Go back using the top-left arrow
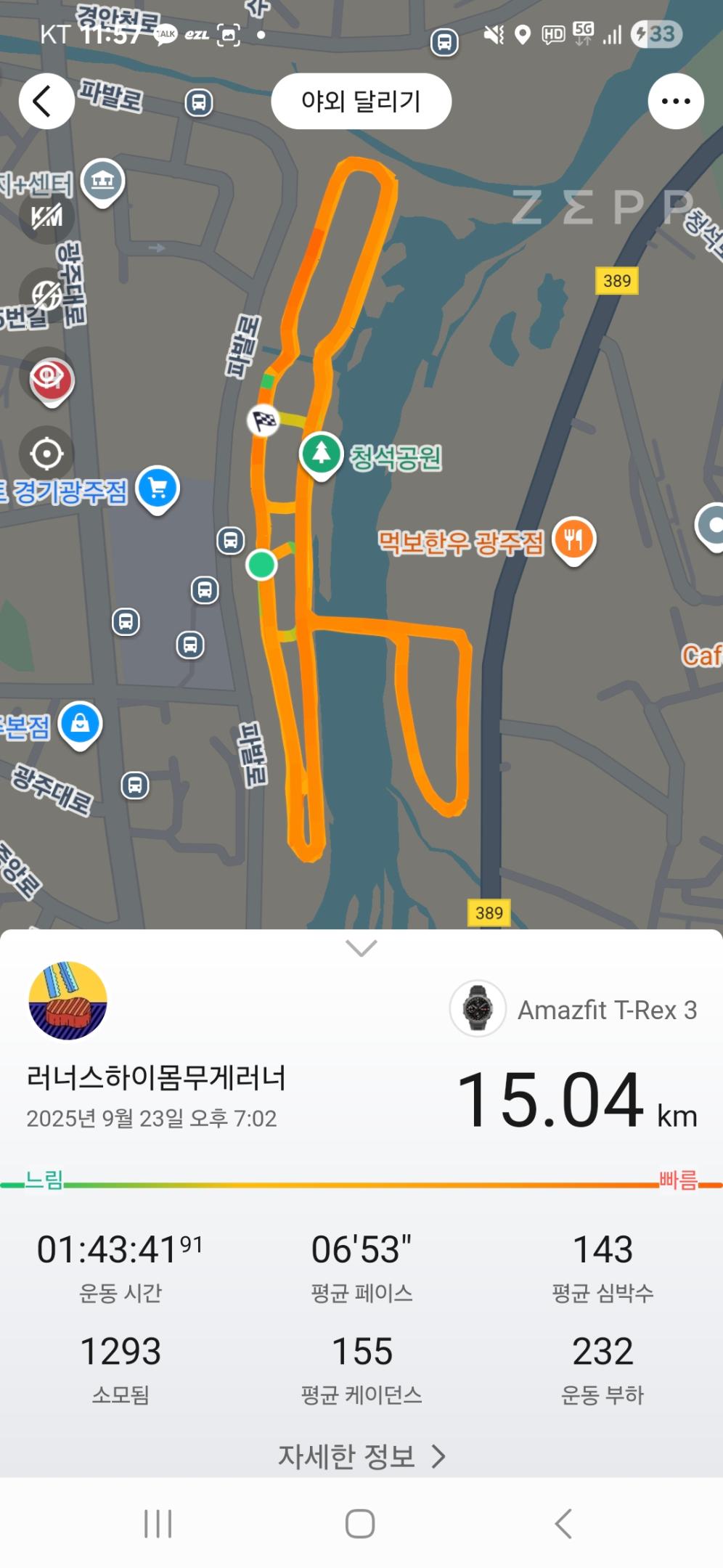Screen dimensions: 723x1568 pyautogui.click(x=46, y=101)
